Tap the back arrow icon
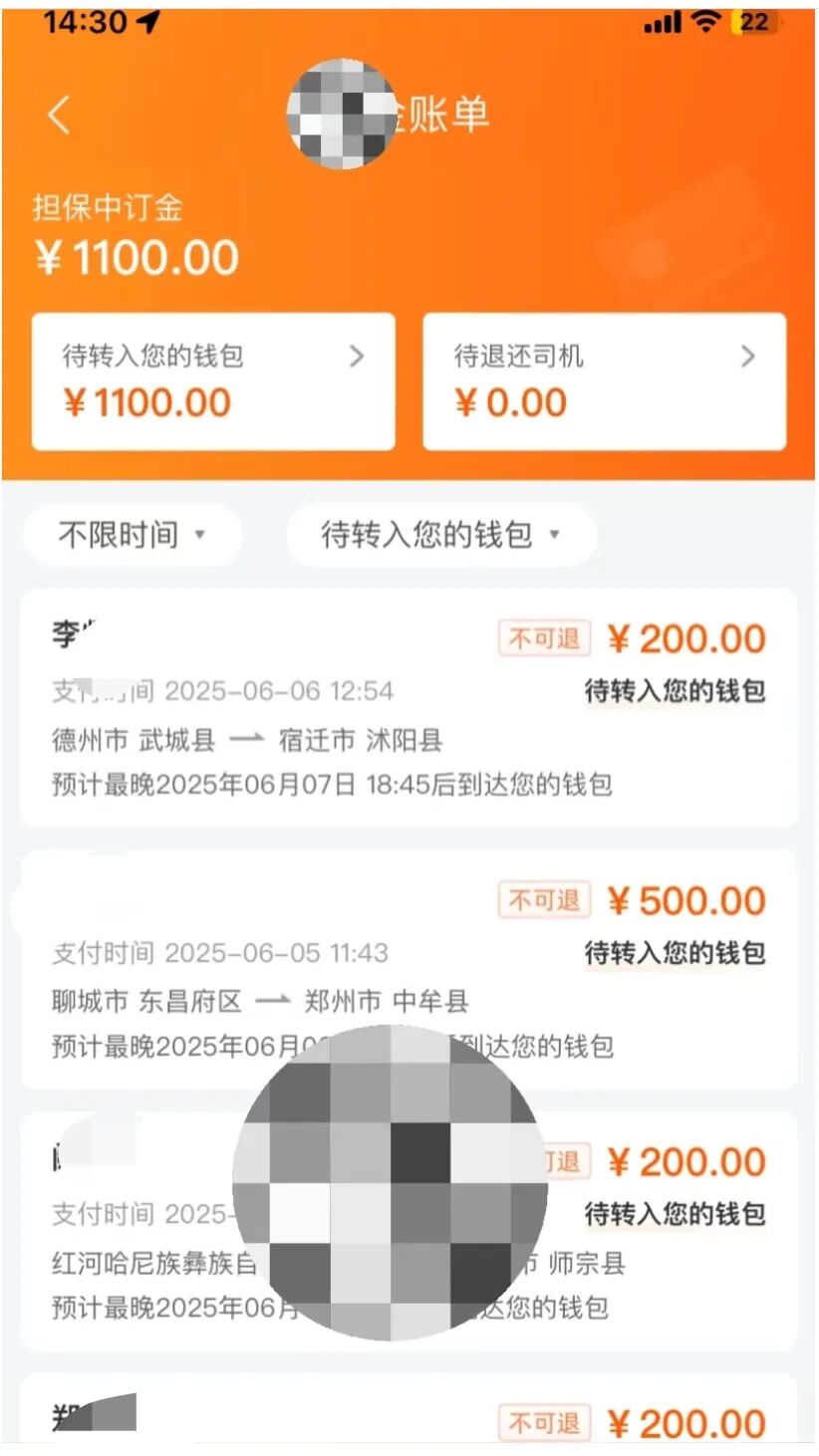 [x=57, y=113]
